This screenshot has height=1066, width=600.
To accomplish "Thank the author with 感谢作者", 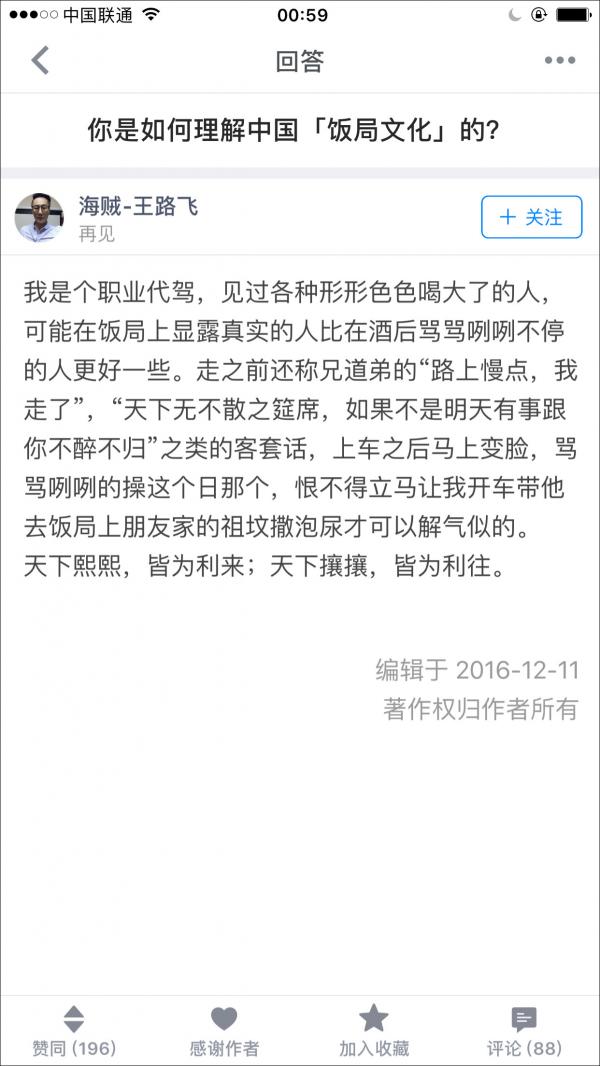I will pyautogui.click(x=224, y=1031).
